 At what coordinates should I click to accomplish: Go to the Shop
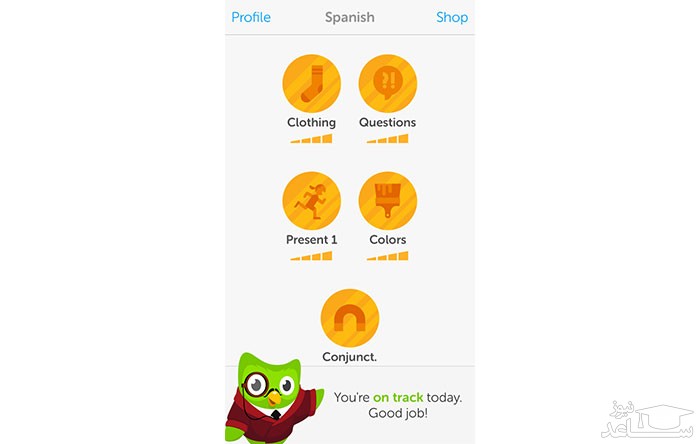pos(452,18)
